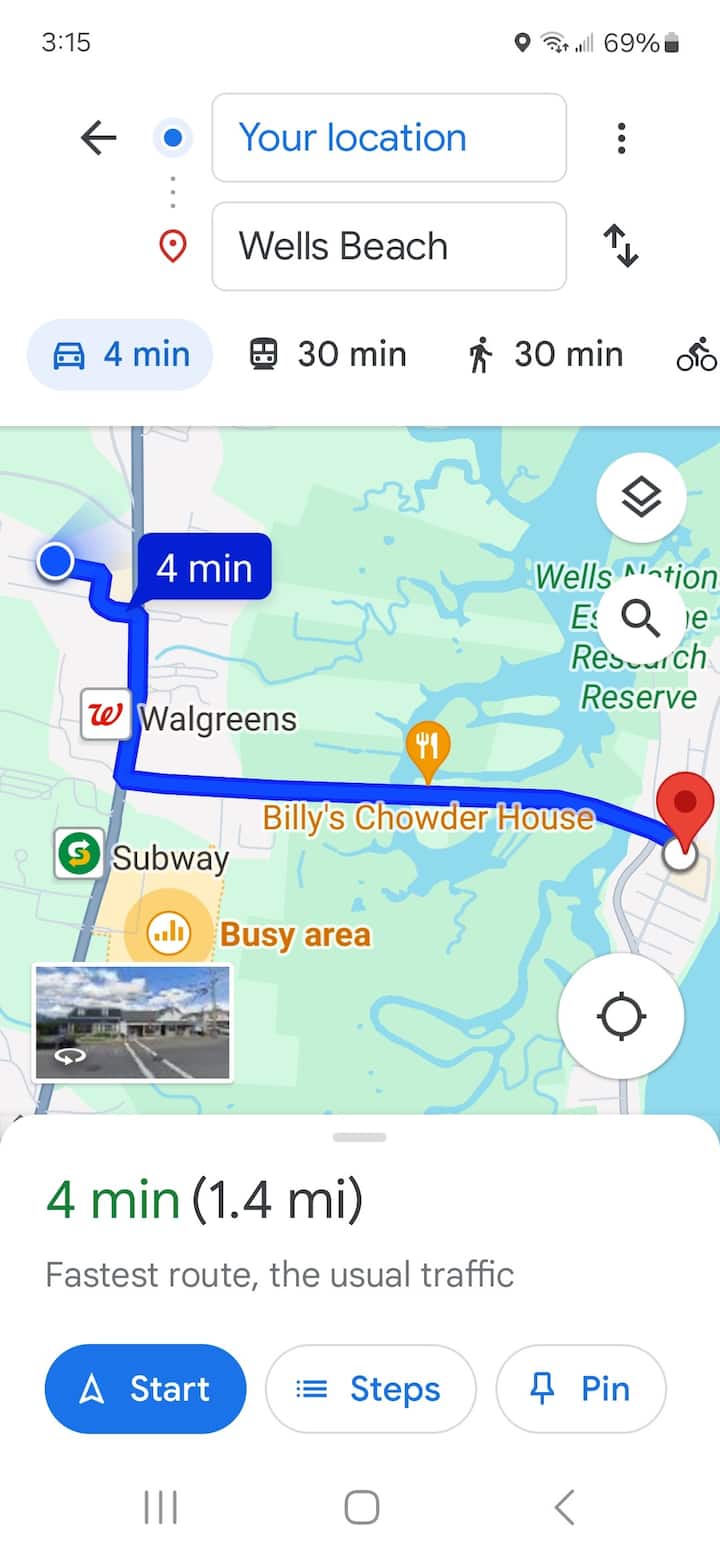Pin this route
This screenshot has width=720, height=1560.
[x=580, y=1388]
